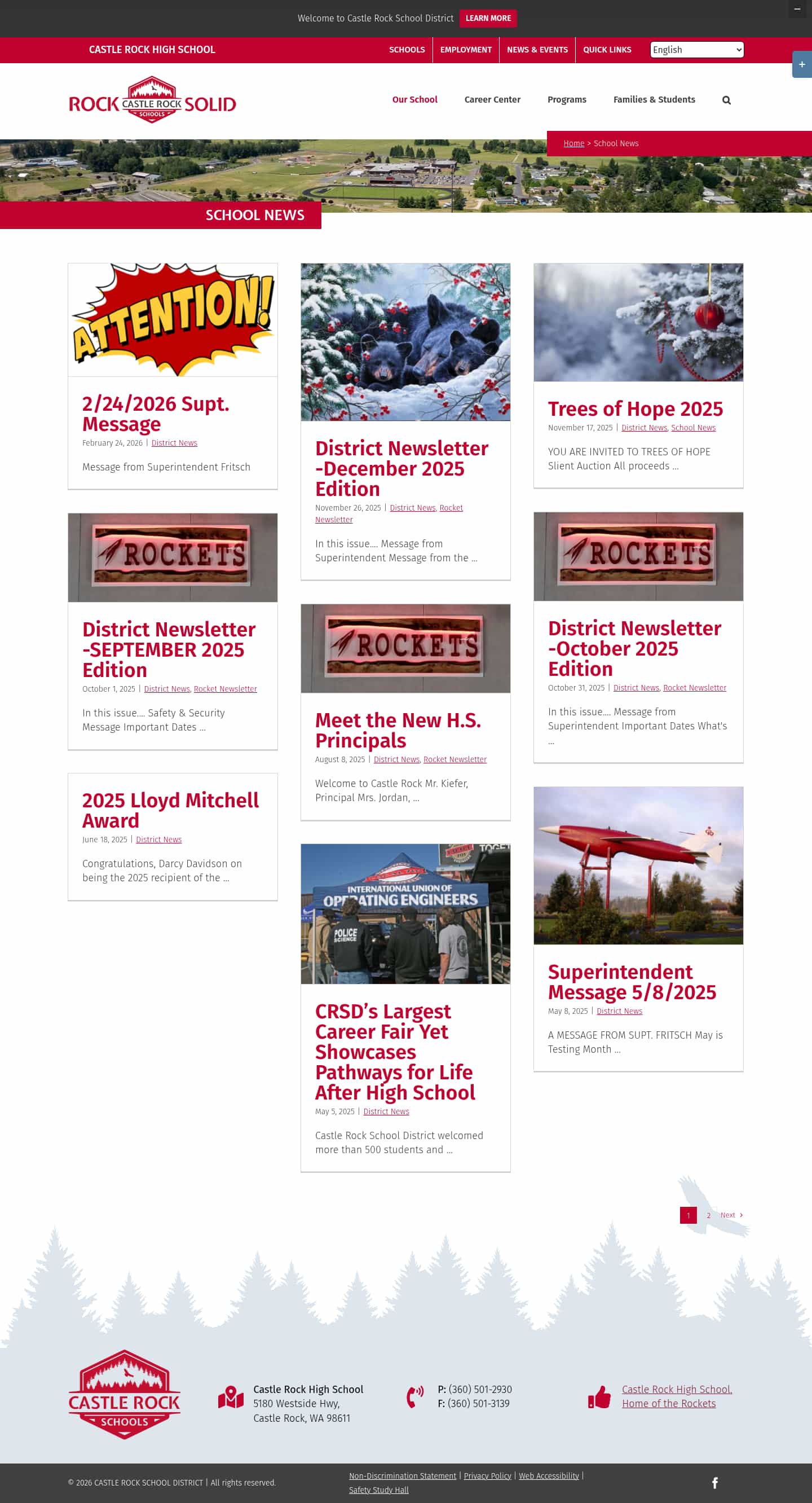This screenshot has height=1503, width=812.
Task: Open the 2025 Lloyd Mitchell Award post
Action: pyautogui.click(x=170, y=810)
